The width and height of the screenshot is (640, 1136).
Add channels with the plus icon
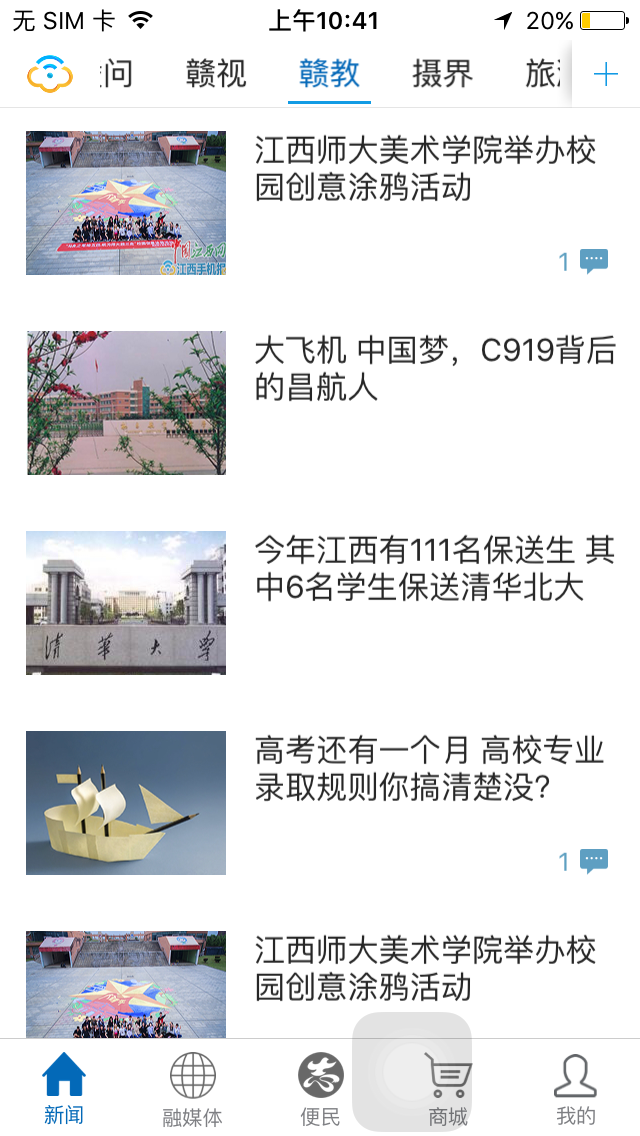[x=606, y=74]
